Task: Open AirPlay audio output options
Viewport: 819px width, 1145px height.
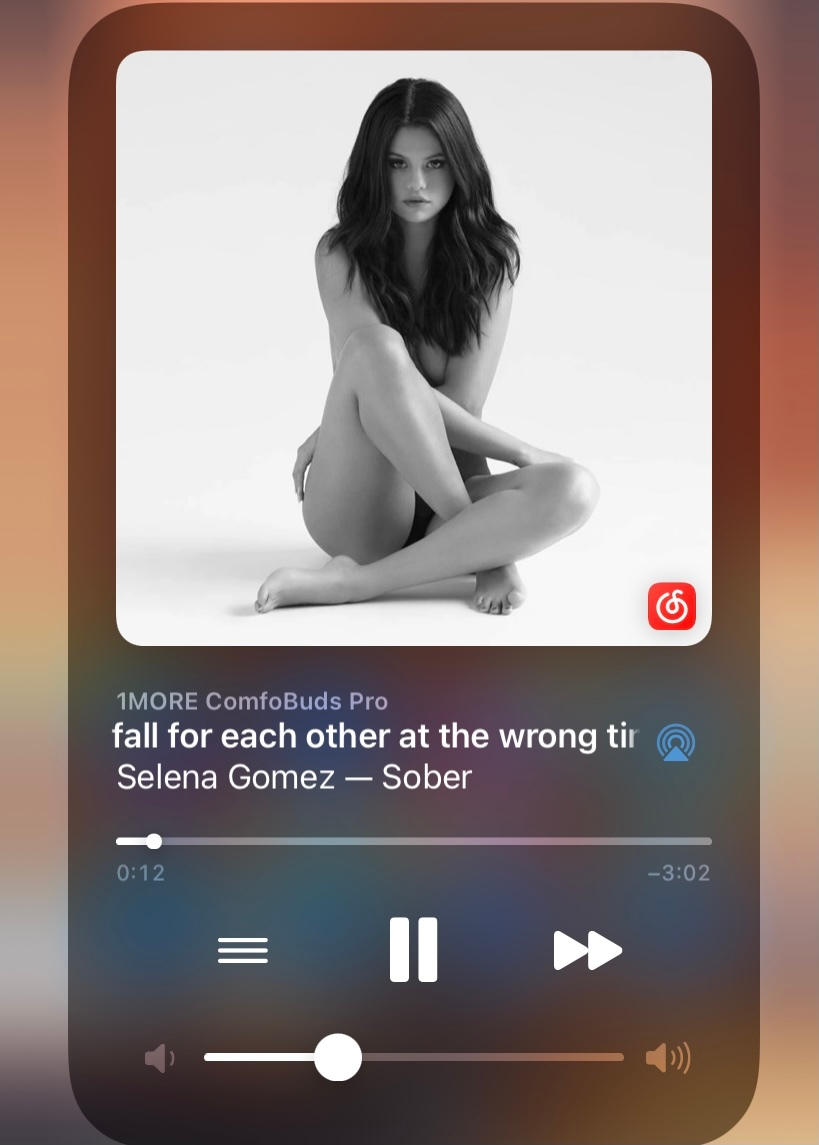Action: pos(676,742)
